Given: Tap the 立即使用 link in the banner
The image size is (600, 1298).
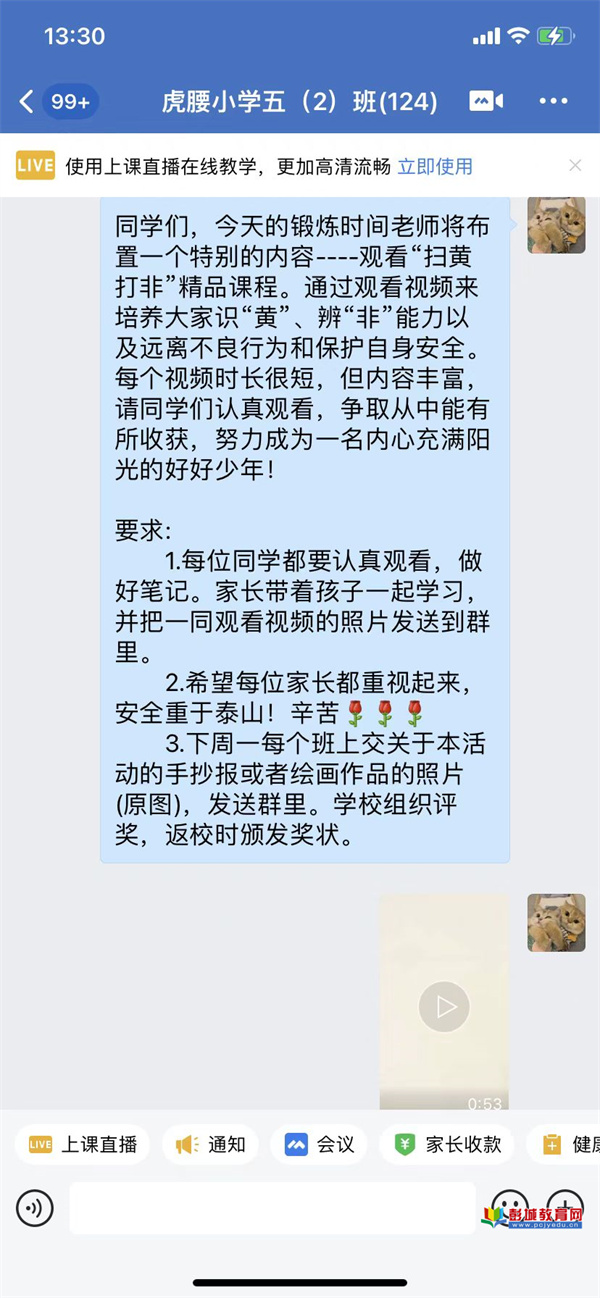Looking at the screenshot, I should click(x=435, y=166).
